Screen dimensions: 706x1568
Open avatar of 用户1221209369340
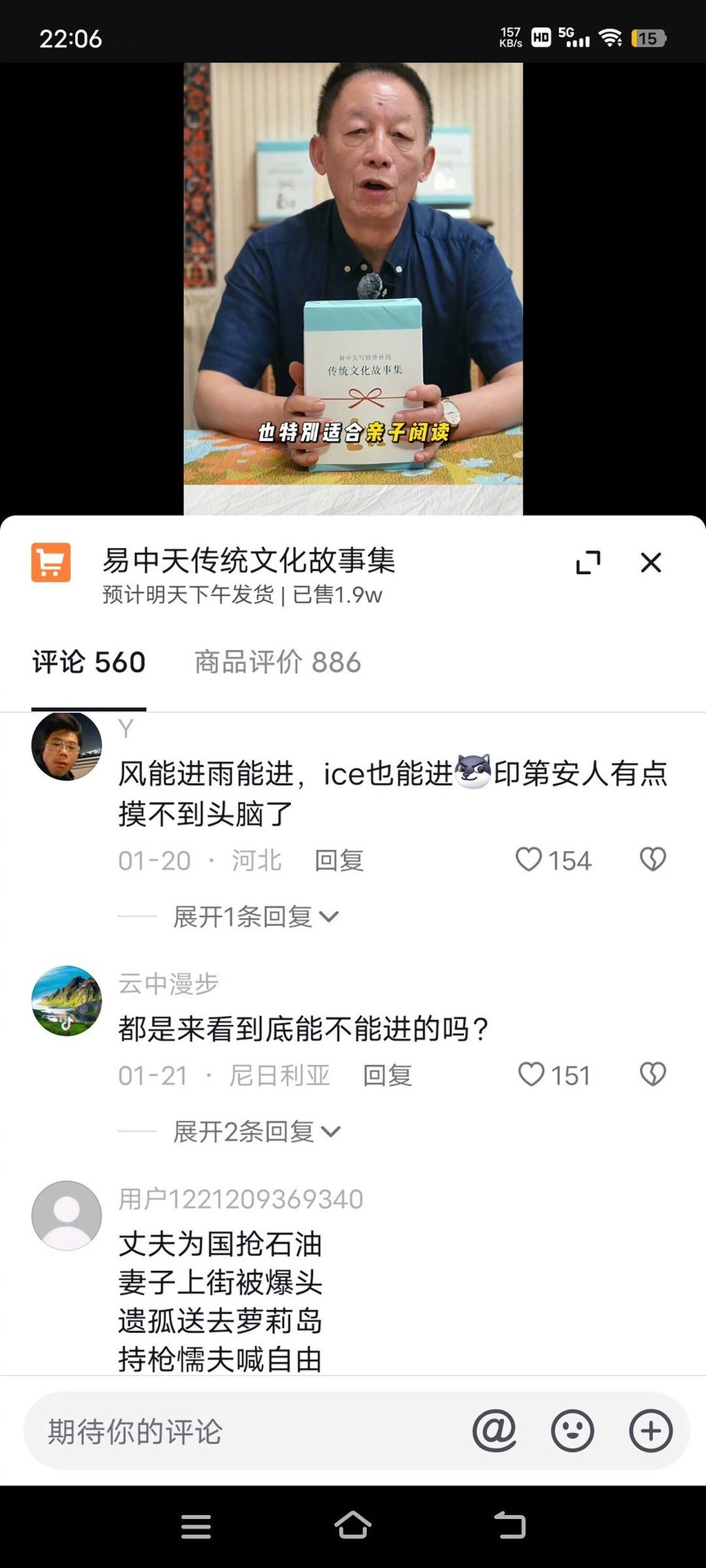pos(67,1215)
